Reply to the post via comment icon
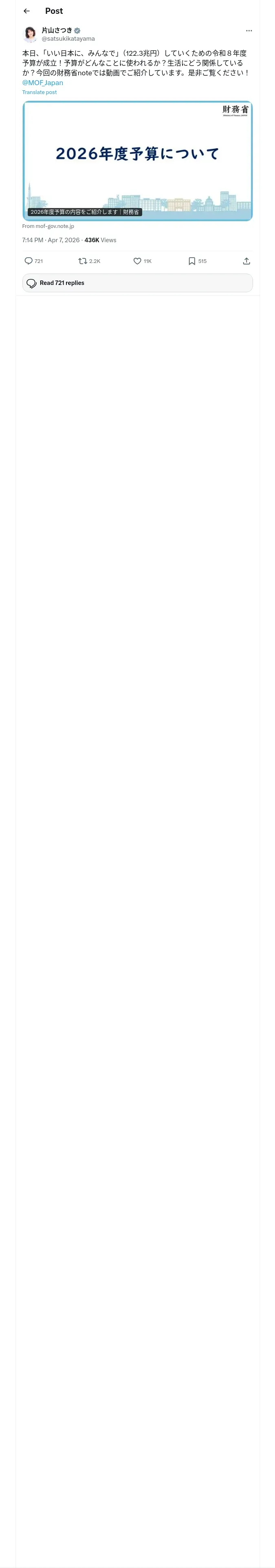Image resolution: width=275 pixels, height=1568 pixels. click(29, 261)
